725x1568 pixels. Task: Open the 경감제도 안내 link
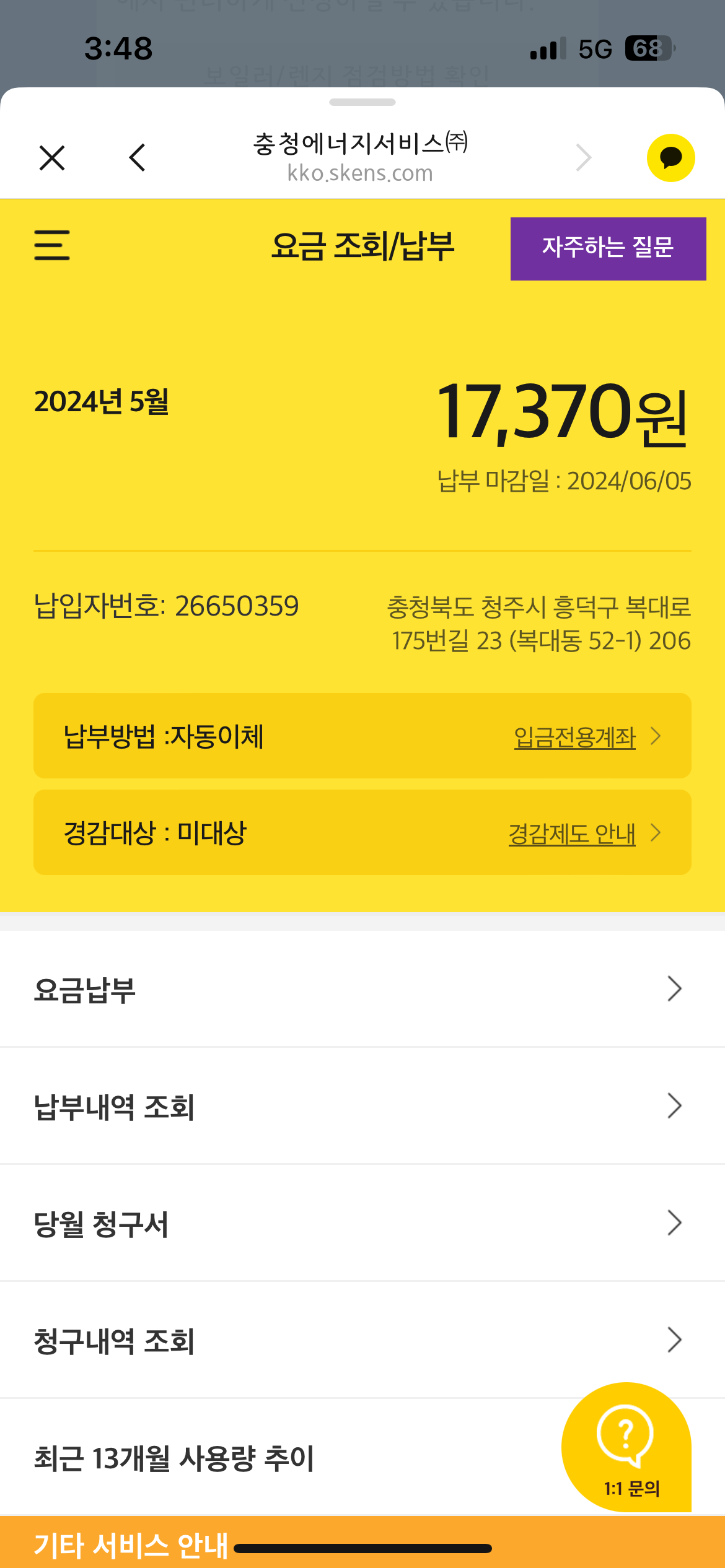point(572,834)
